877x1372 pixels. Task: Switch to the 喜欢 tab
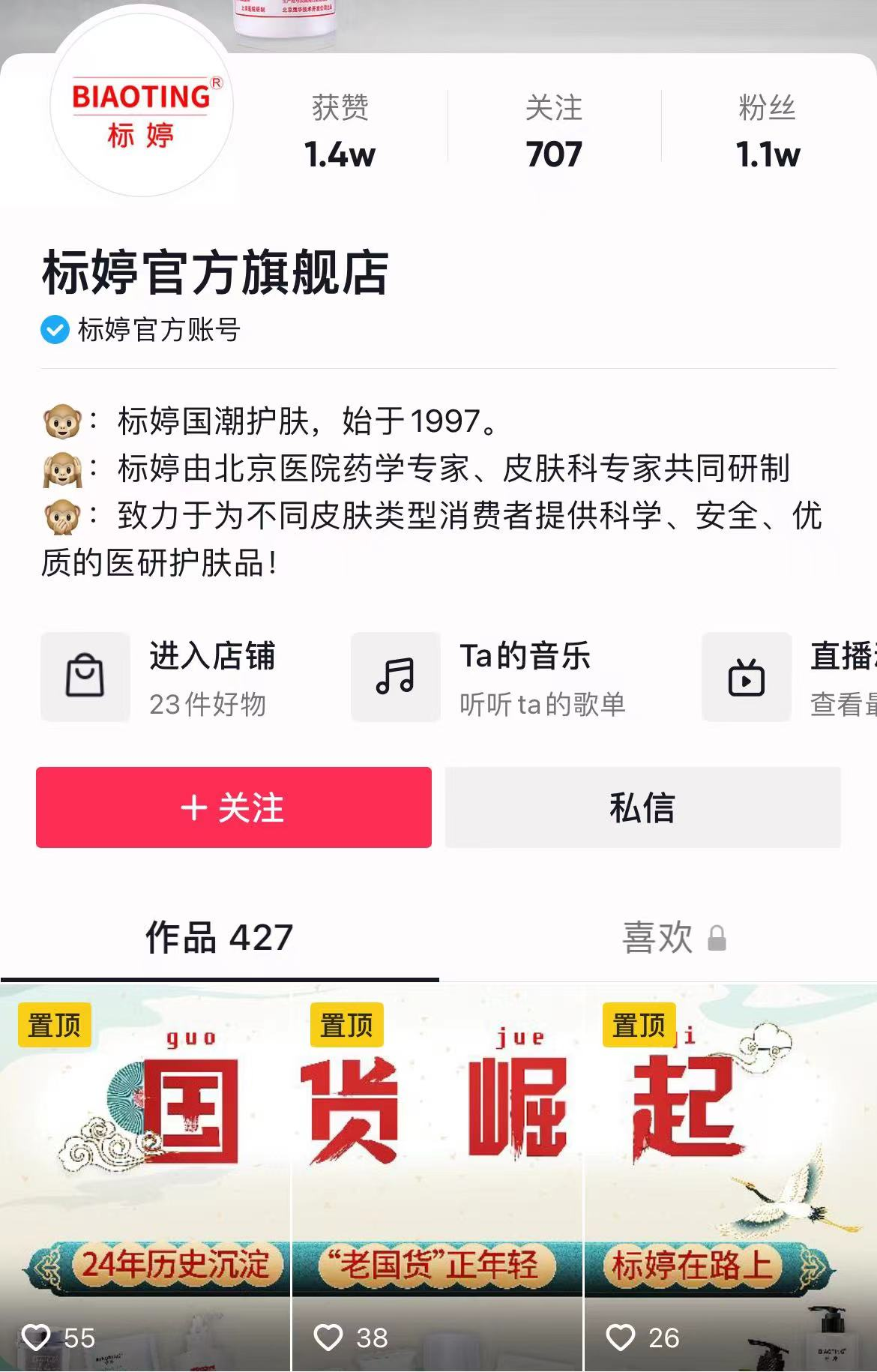point(658,938)
